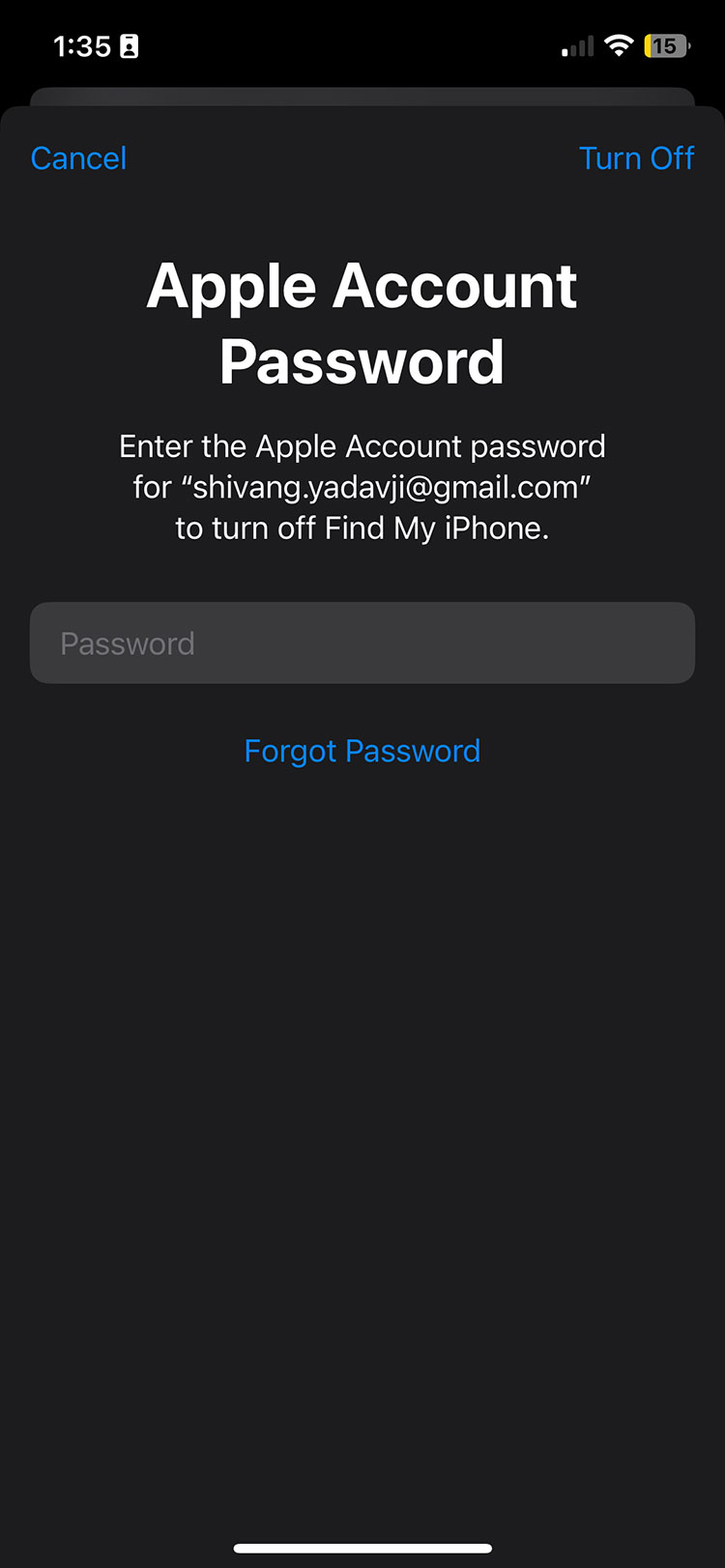Tap the battery indicator showing 15 percent
725x1568 pixels.
pyautogui.click(x=666, y=44)
